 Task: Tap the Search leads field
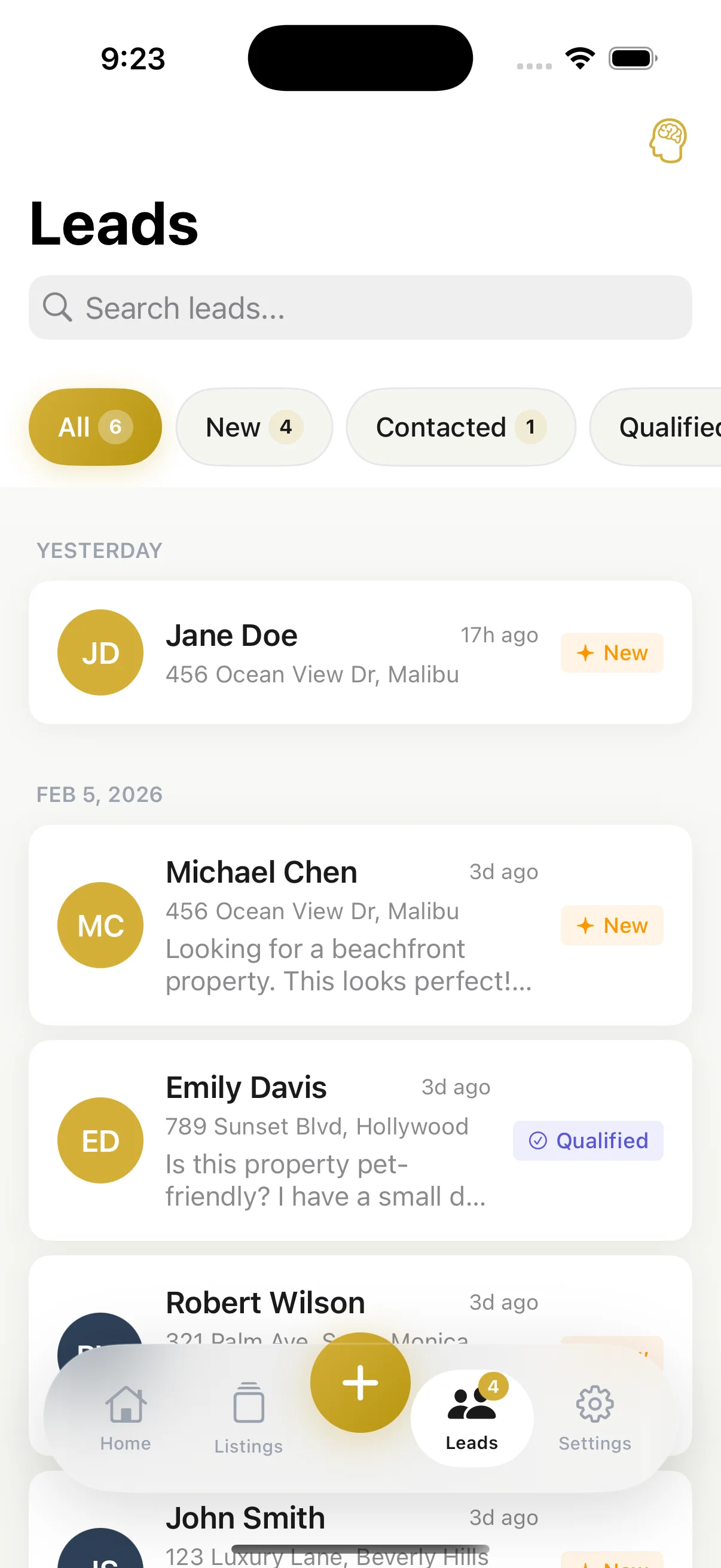pos(360,308)
